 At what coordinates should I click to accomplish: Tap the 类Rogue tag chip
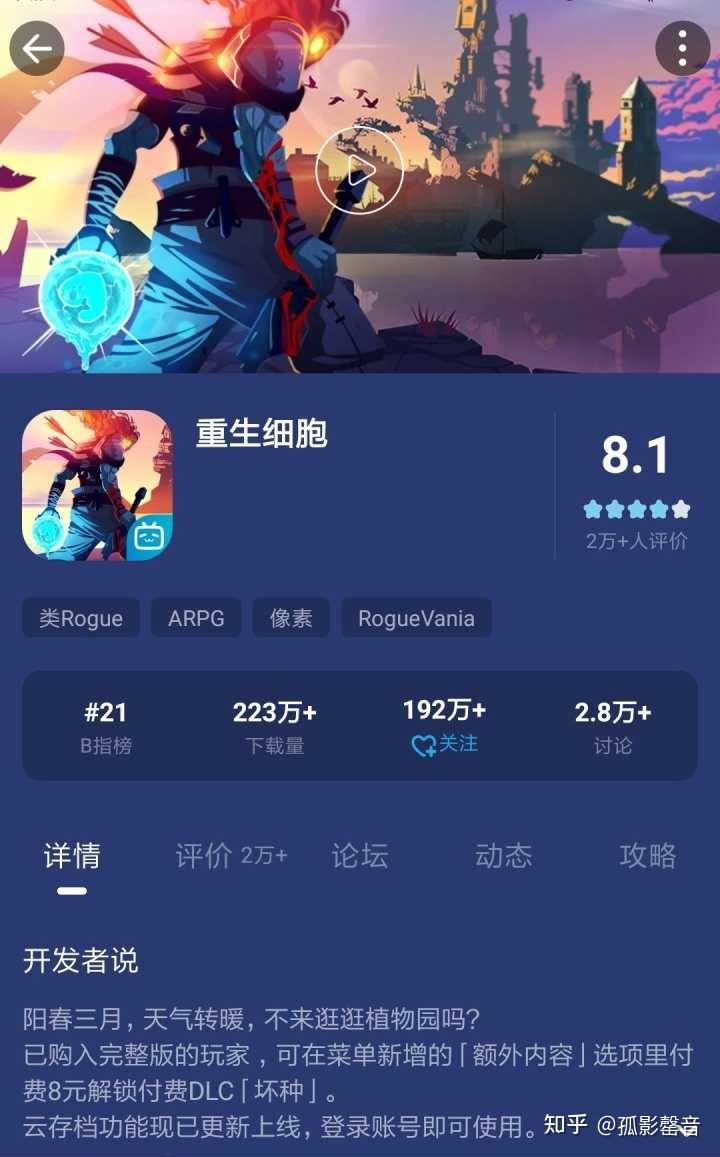coord(81,618)
